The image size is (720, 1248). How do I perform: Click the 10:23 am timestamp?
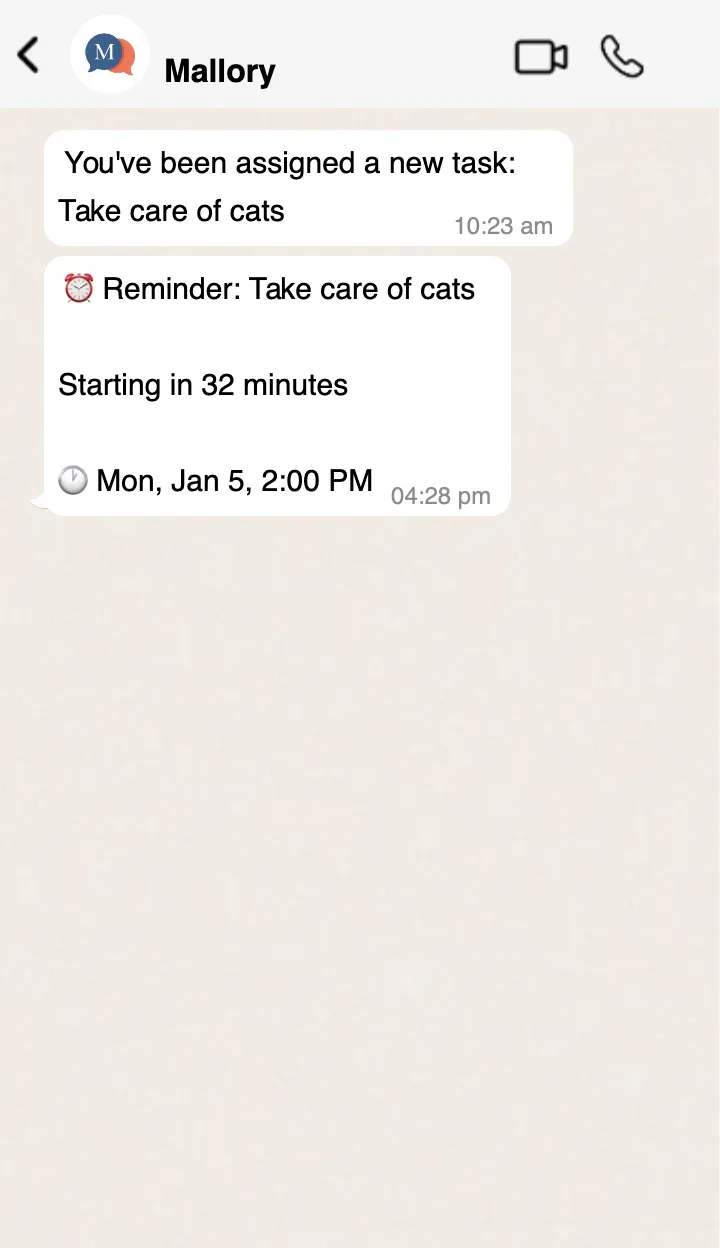(504, 226)
